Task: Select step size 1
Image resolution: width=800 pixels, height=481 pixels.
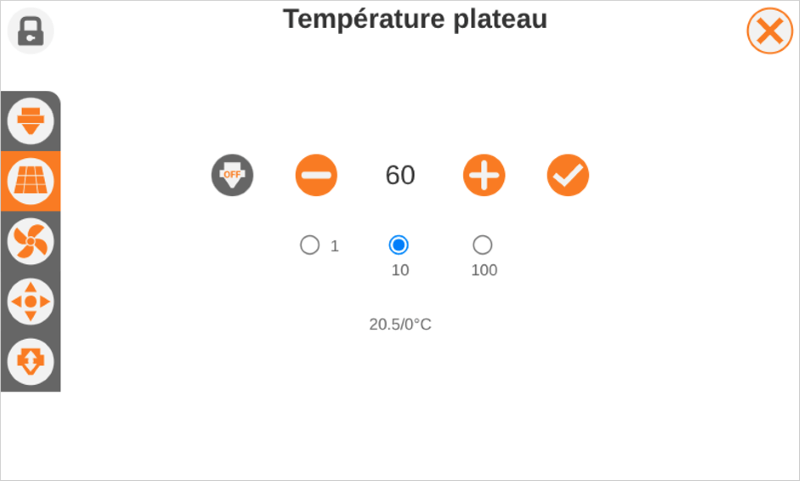Action: pyautogui.click(x=310, y=245)
